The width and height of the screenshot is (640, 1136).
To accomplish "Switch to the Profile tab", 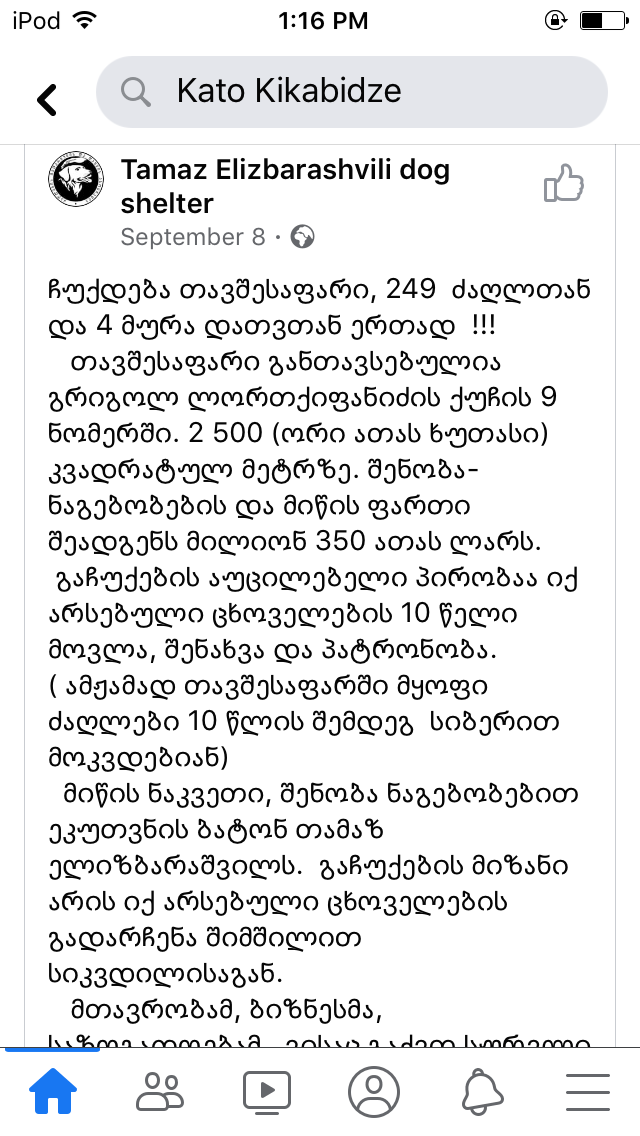I will (373, 1091).
